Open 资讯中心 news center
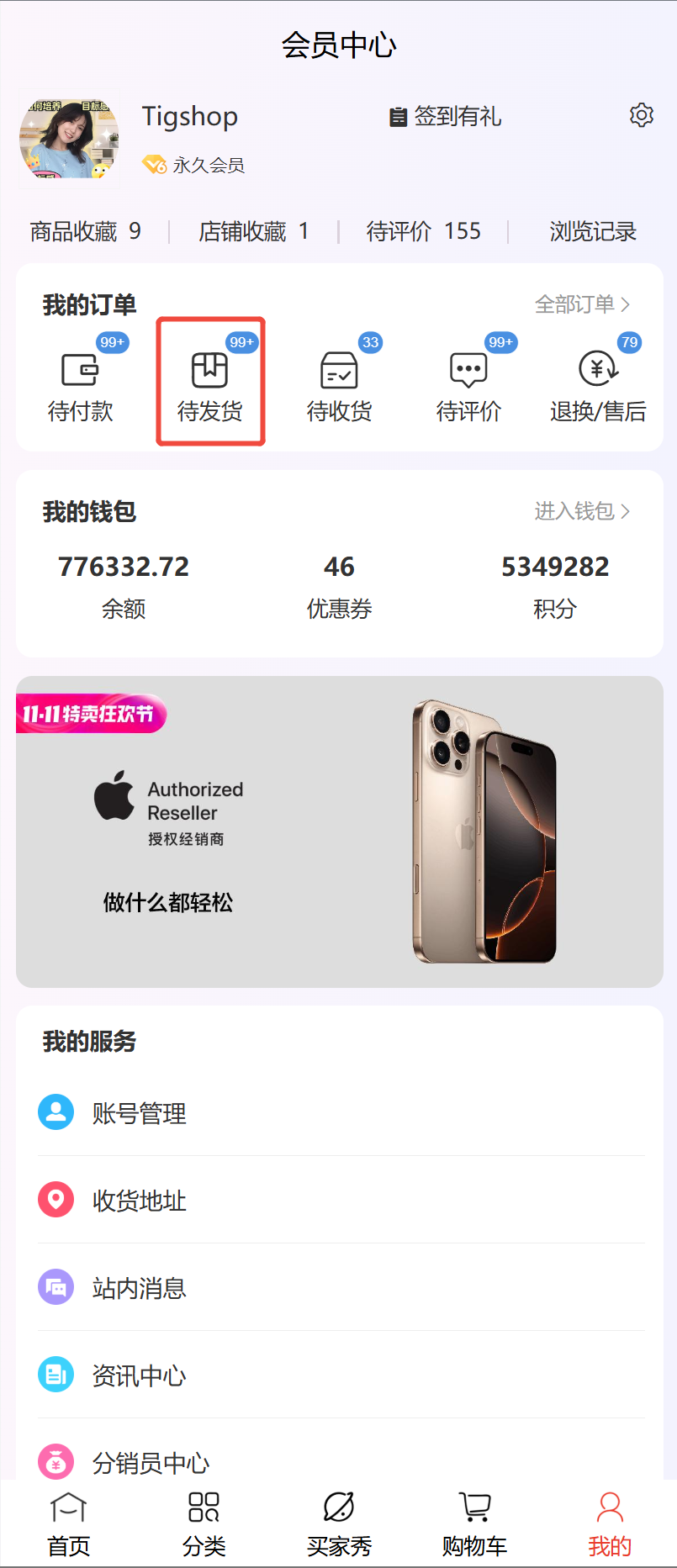Image resolution: width=677 pixels, height=1568 pixels. [139, 1375]
